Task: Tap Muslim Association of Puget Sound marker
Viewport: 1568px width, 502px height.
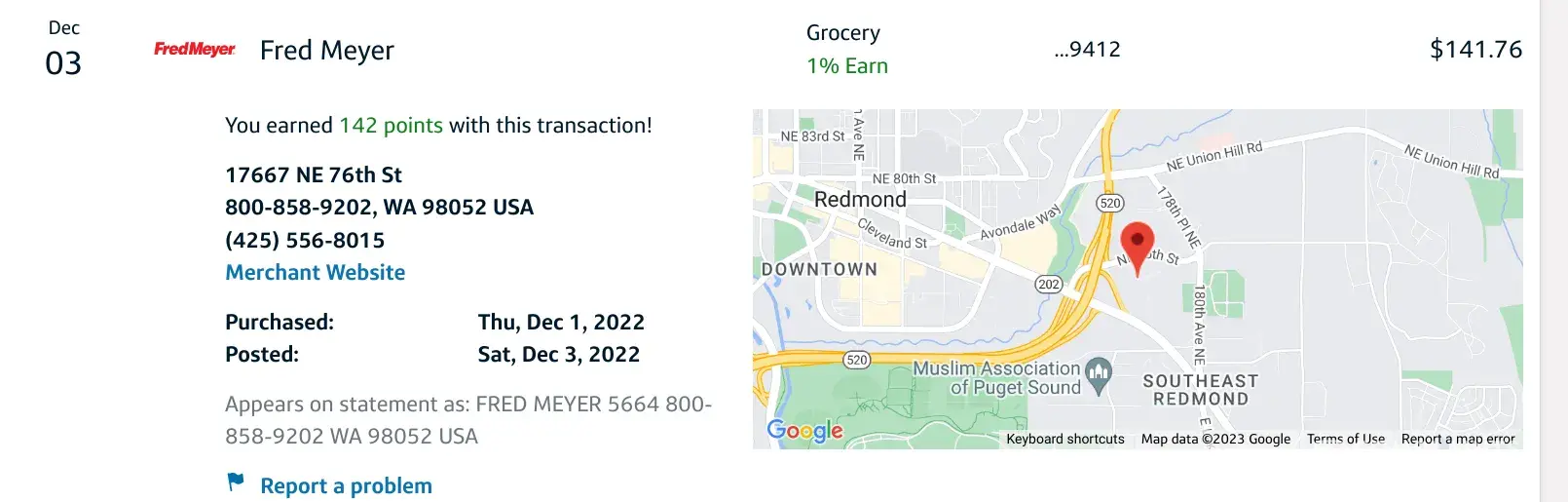Action: pos(1099,372)
